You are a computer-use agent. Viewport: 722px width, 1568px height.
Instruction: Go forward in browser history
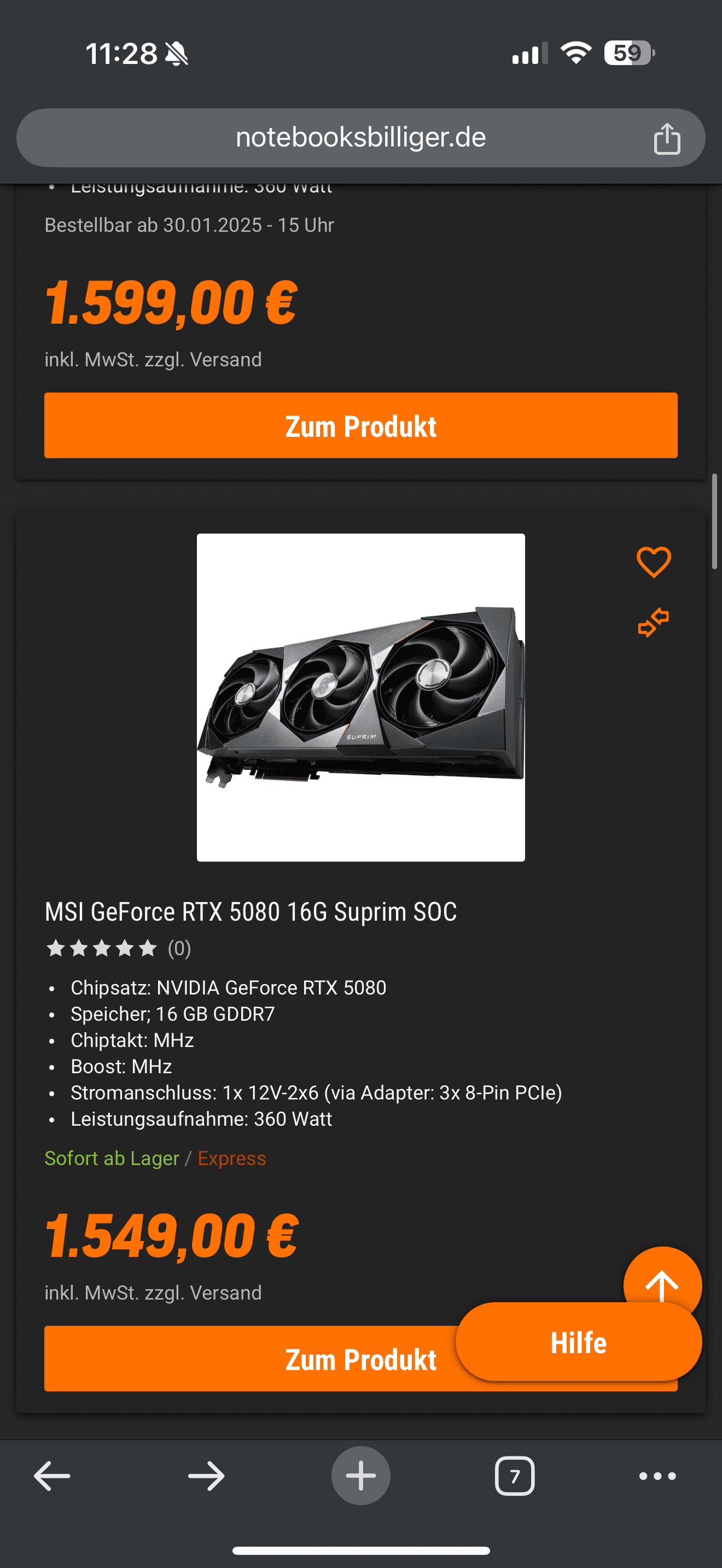pyautogui.click(x=206, y=1476)
